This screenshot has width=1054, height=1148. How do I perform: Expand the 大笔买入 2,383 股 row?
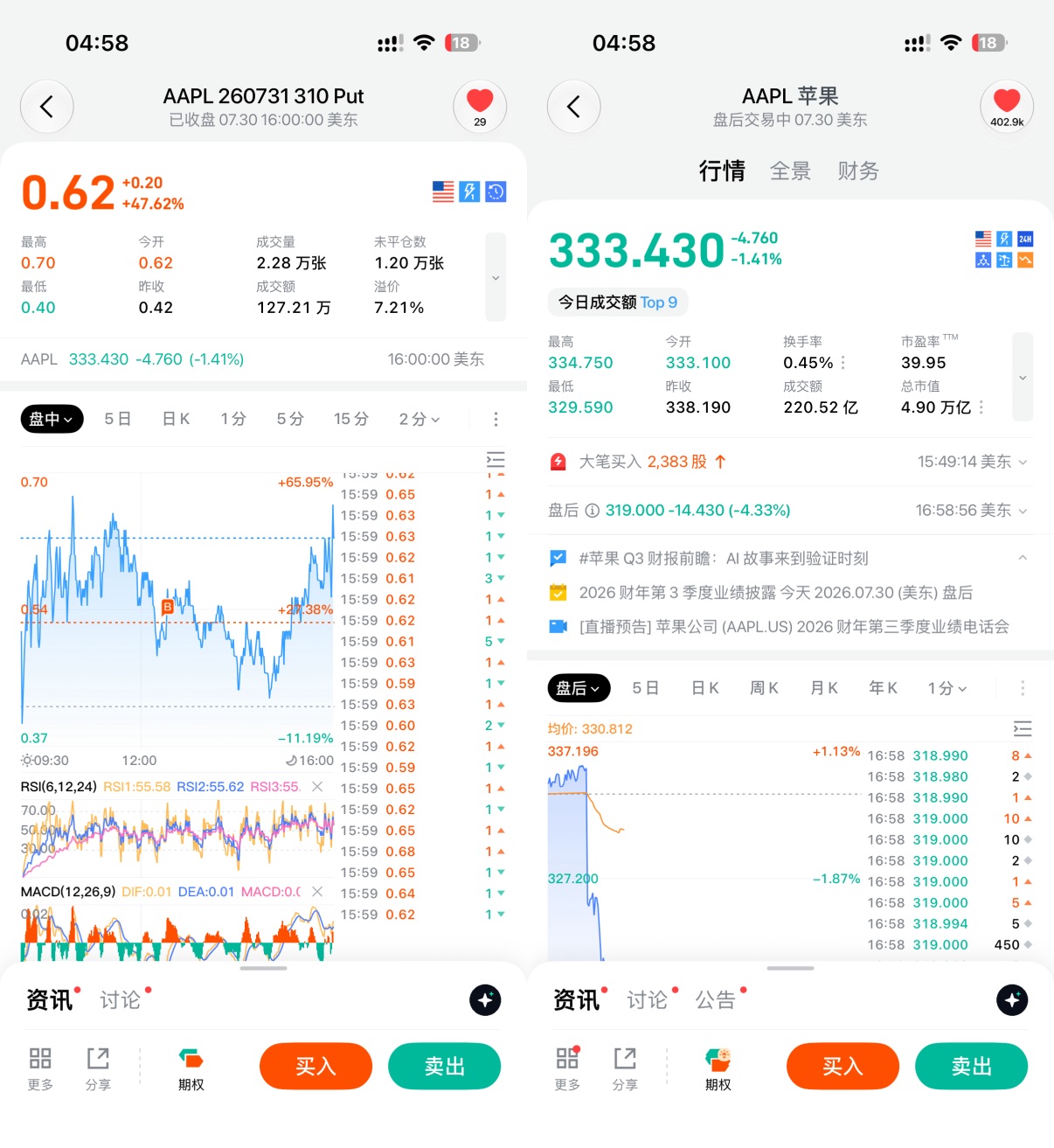pyautogui.click(x=790, y=462)
